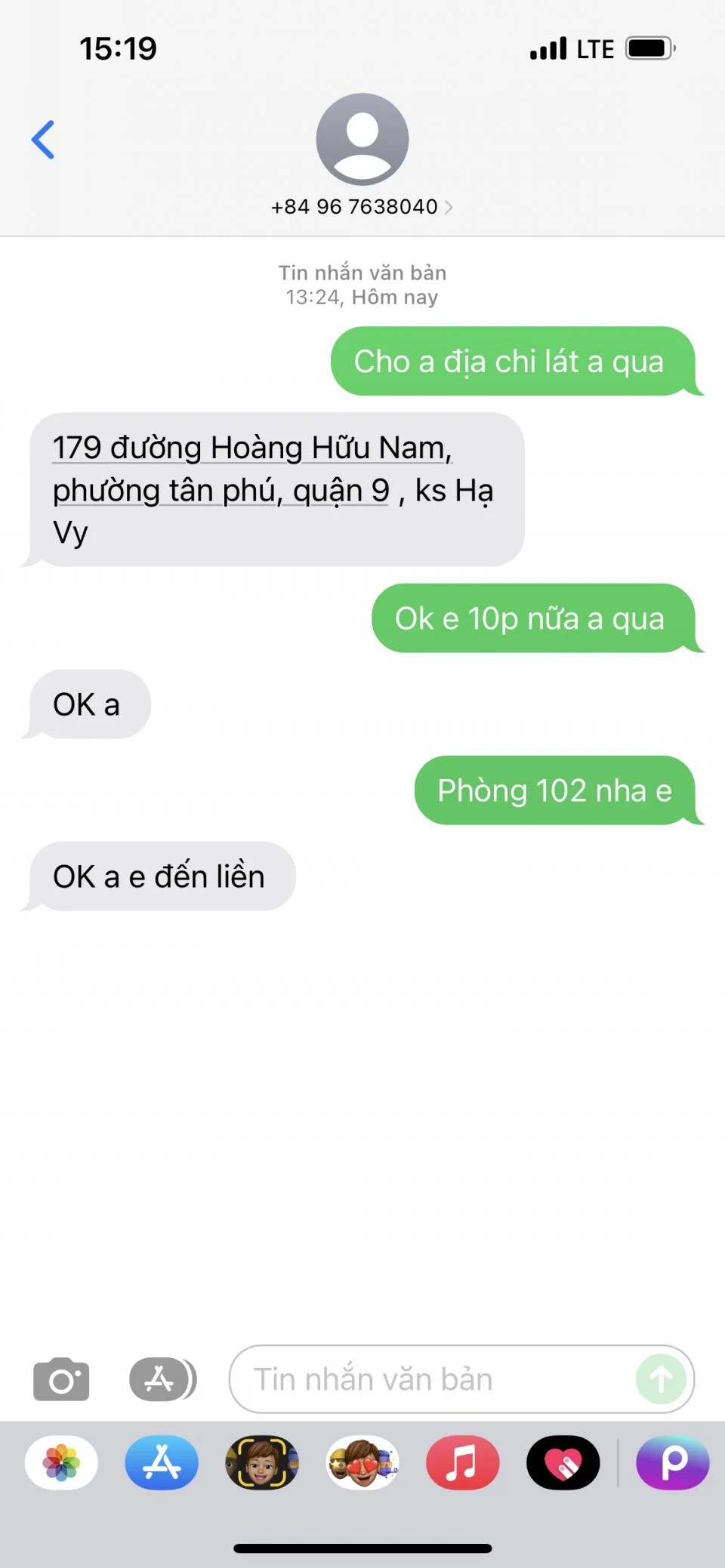725x1568 pixels.
Task: Open the Photos app in the app strip
Action: pyautogui.click(x=61, y=1462)
